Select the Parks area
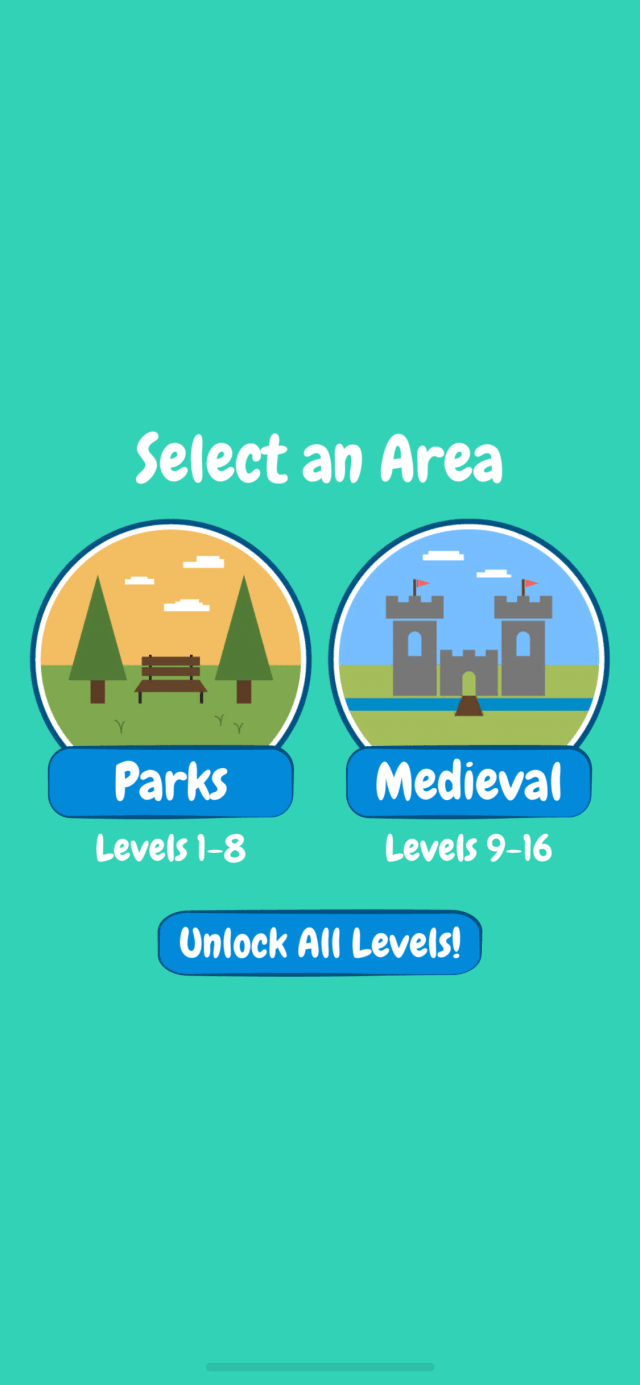640x1385 pixels. click(170, 781)
